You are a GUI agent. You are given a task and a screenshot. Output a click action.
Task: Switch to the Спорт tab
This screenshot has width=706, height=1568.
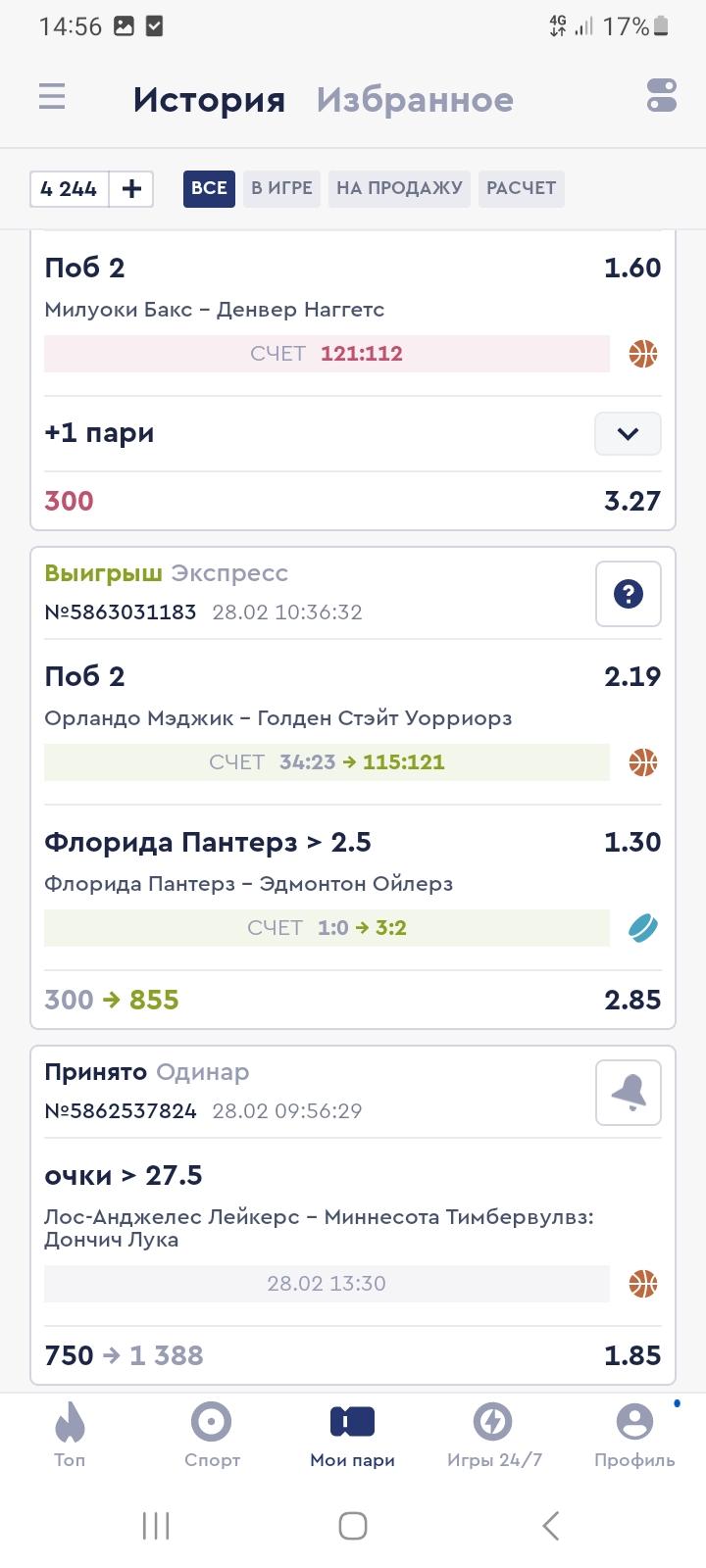(x=212, y=1435)
